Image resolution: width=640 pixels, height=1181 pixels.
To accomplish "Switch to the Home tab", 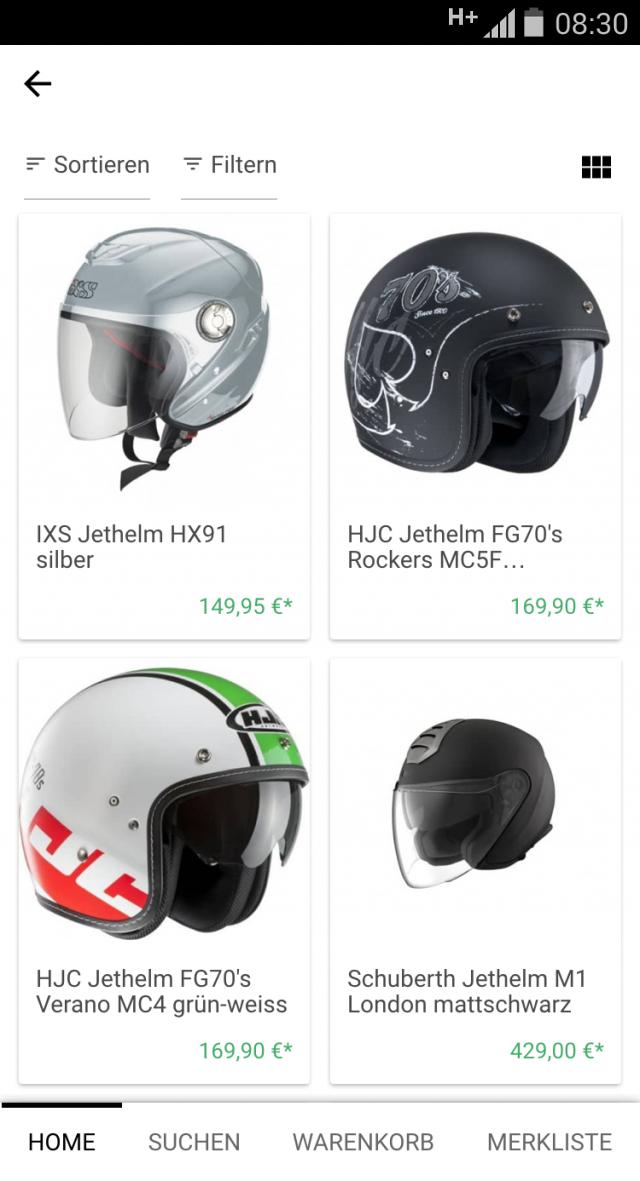I will click(62, 1142).
